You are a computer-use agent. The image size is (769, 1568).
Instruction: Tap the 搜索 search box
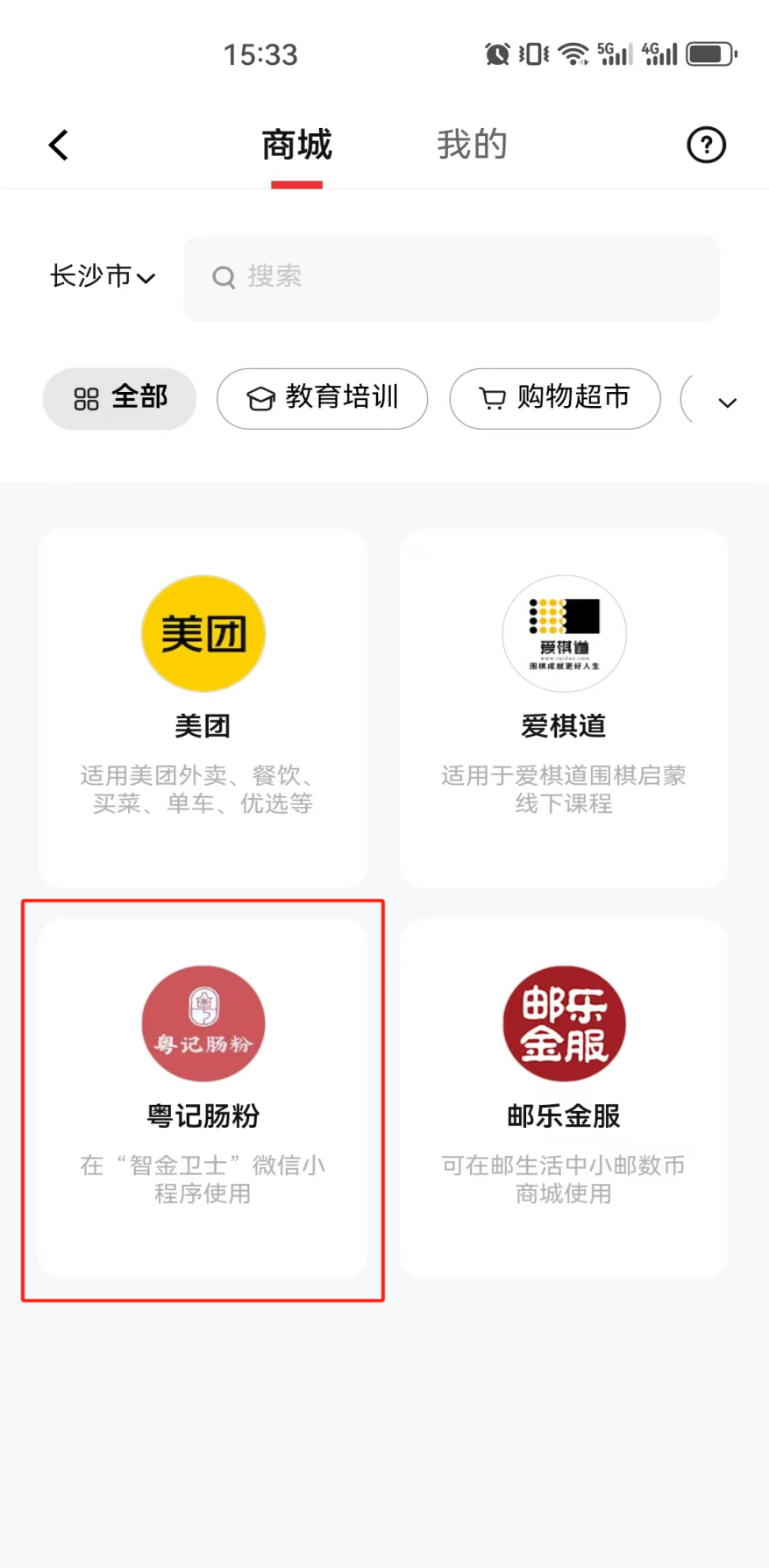tap(451, 277)
